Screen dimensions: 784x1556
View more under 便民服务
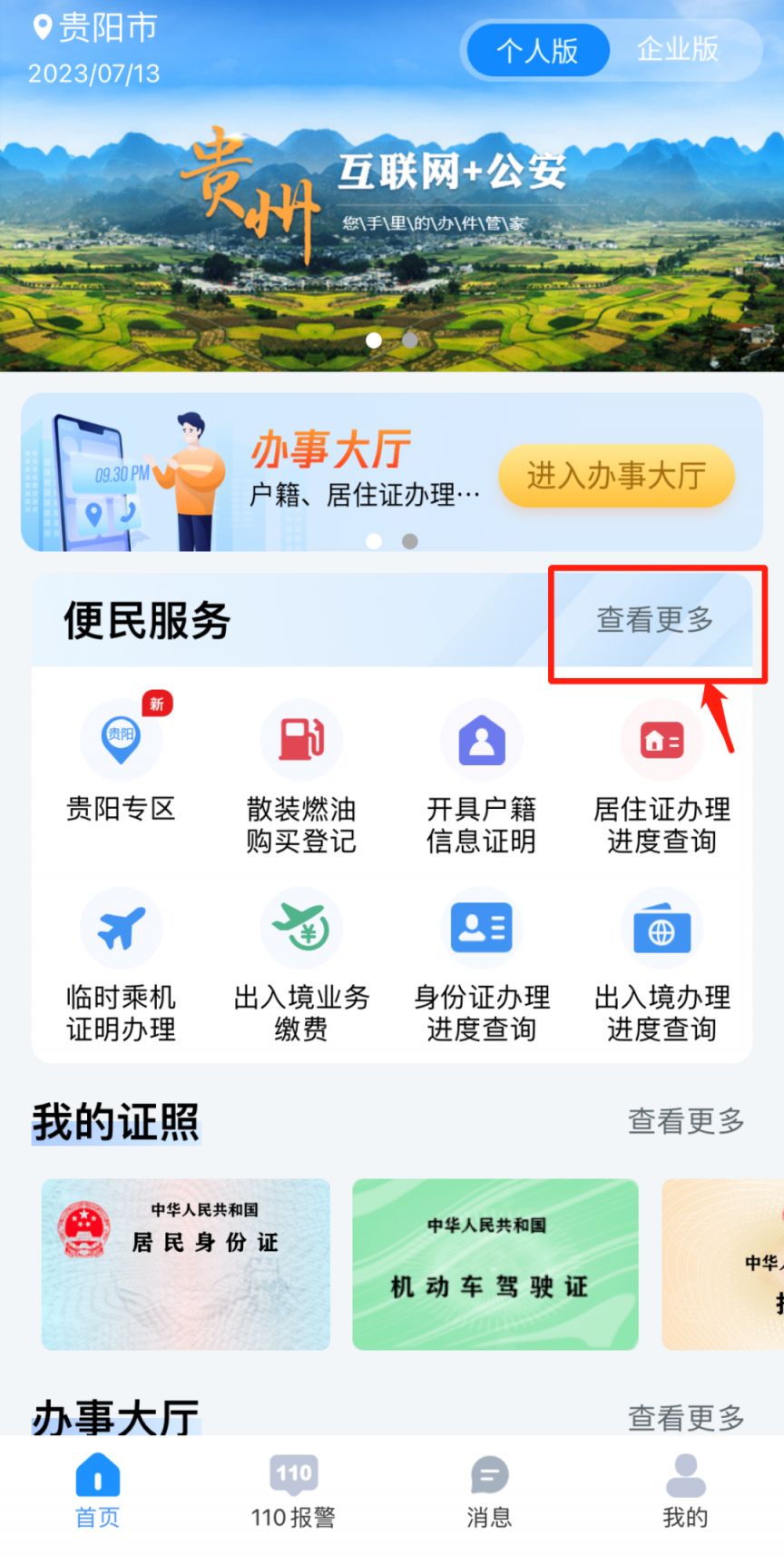coord(654,620)
